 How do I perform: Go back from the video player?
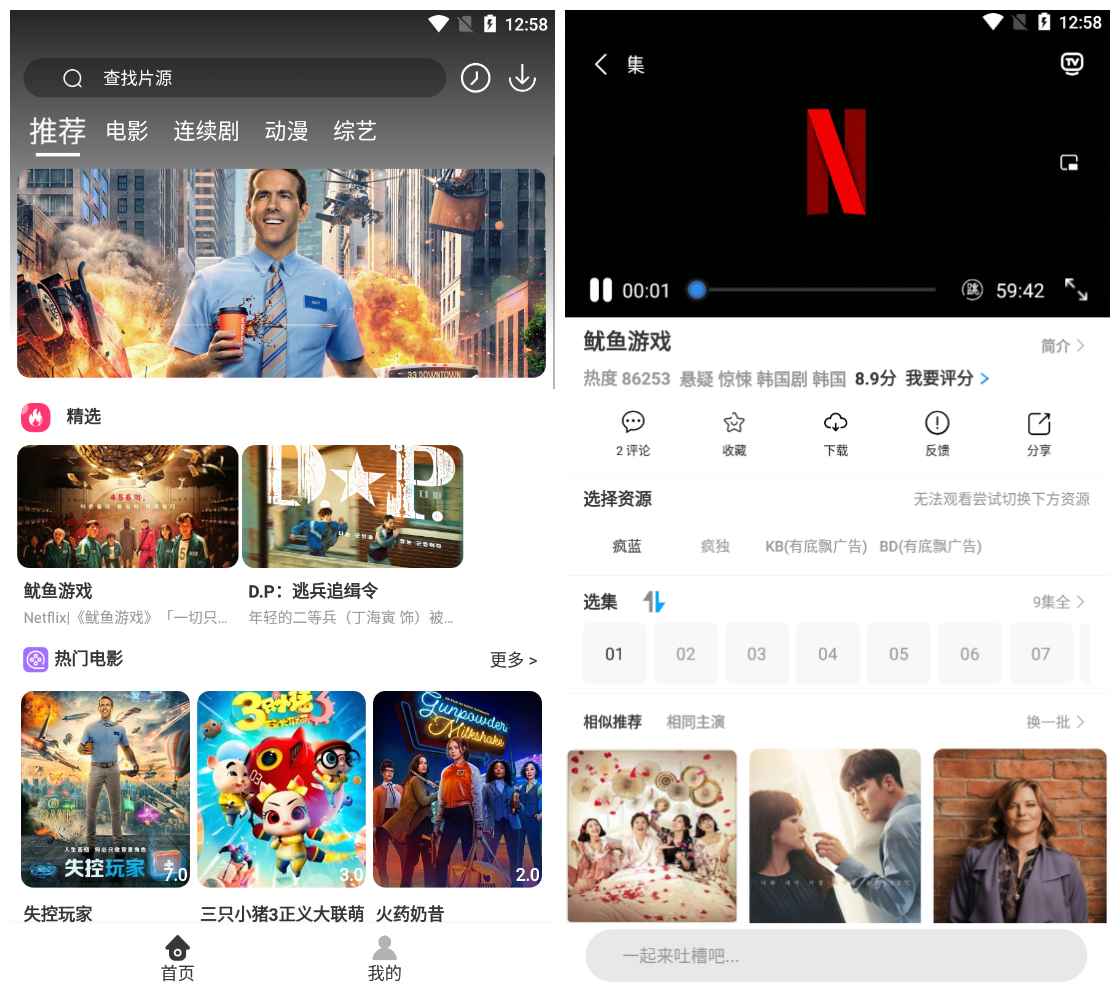coord(601,65)
